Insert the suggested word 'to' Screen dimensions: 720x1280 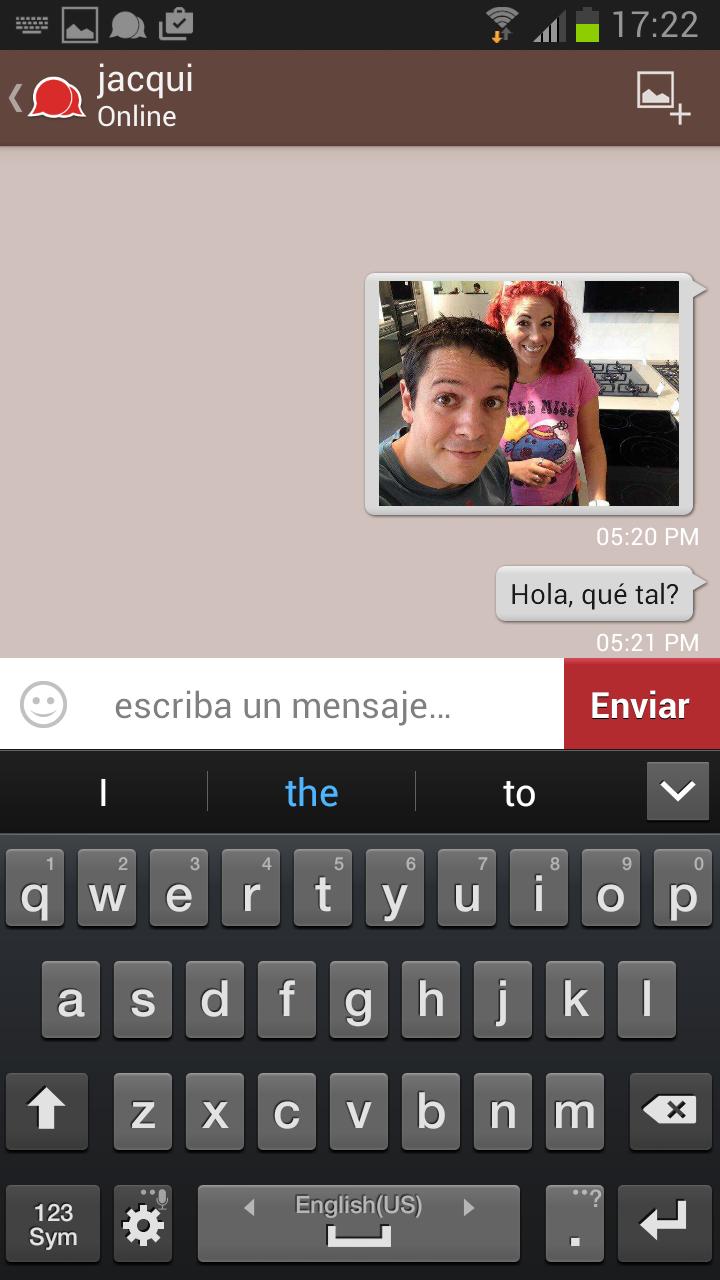[519, 793]
